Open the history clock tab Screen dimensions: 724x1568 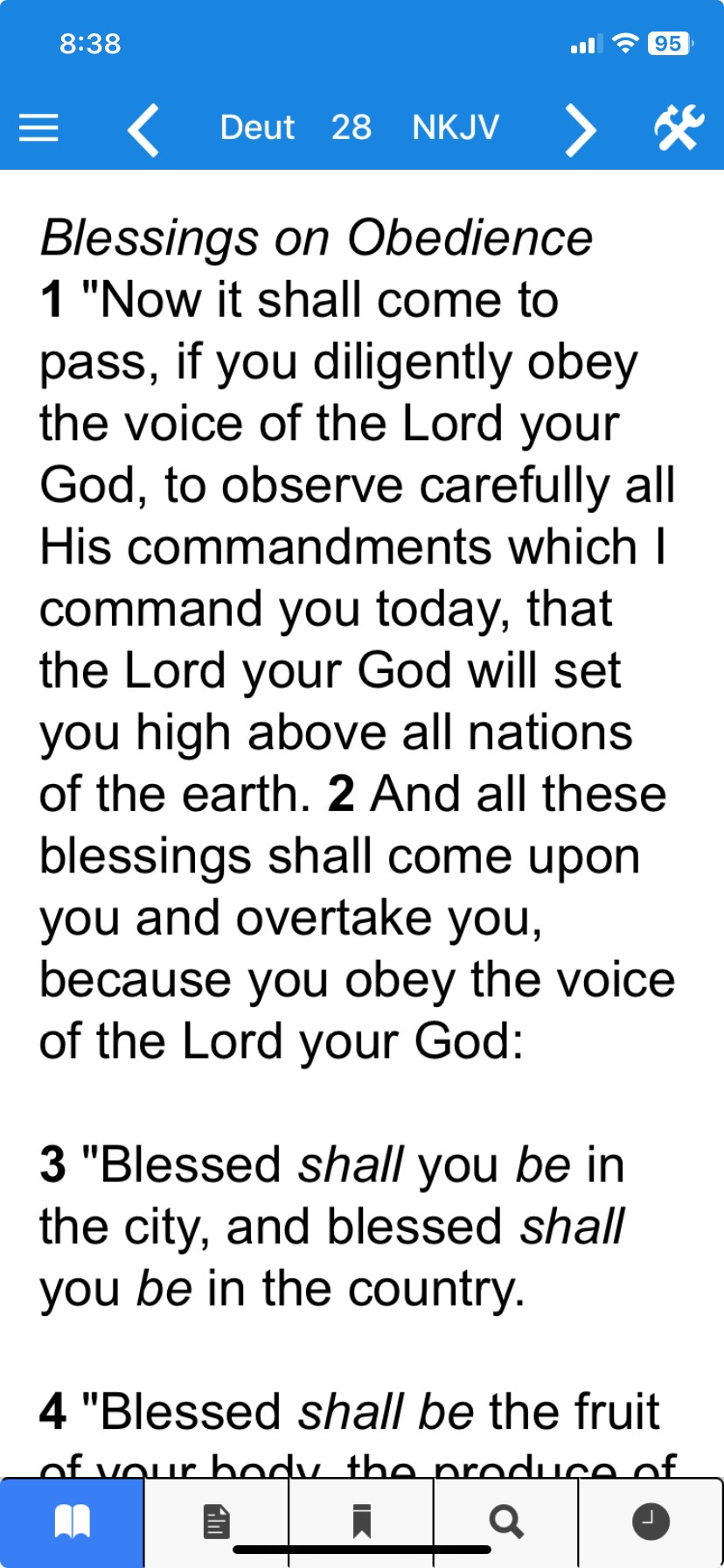click(651, 1522)
